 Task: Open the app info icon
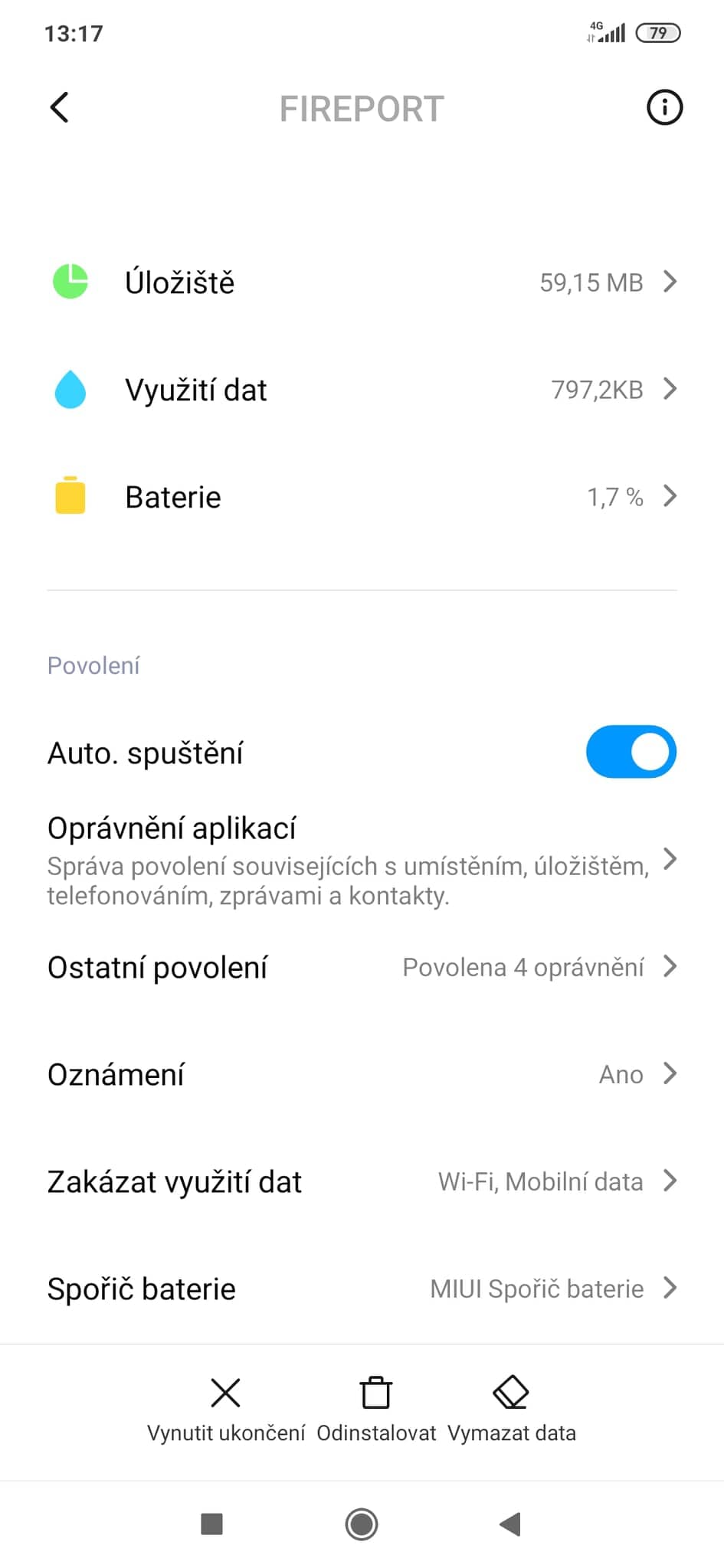pyautogui.click(x=664, y=107)
